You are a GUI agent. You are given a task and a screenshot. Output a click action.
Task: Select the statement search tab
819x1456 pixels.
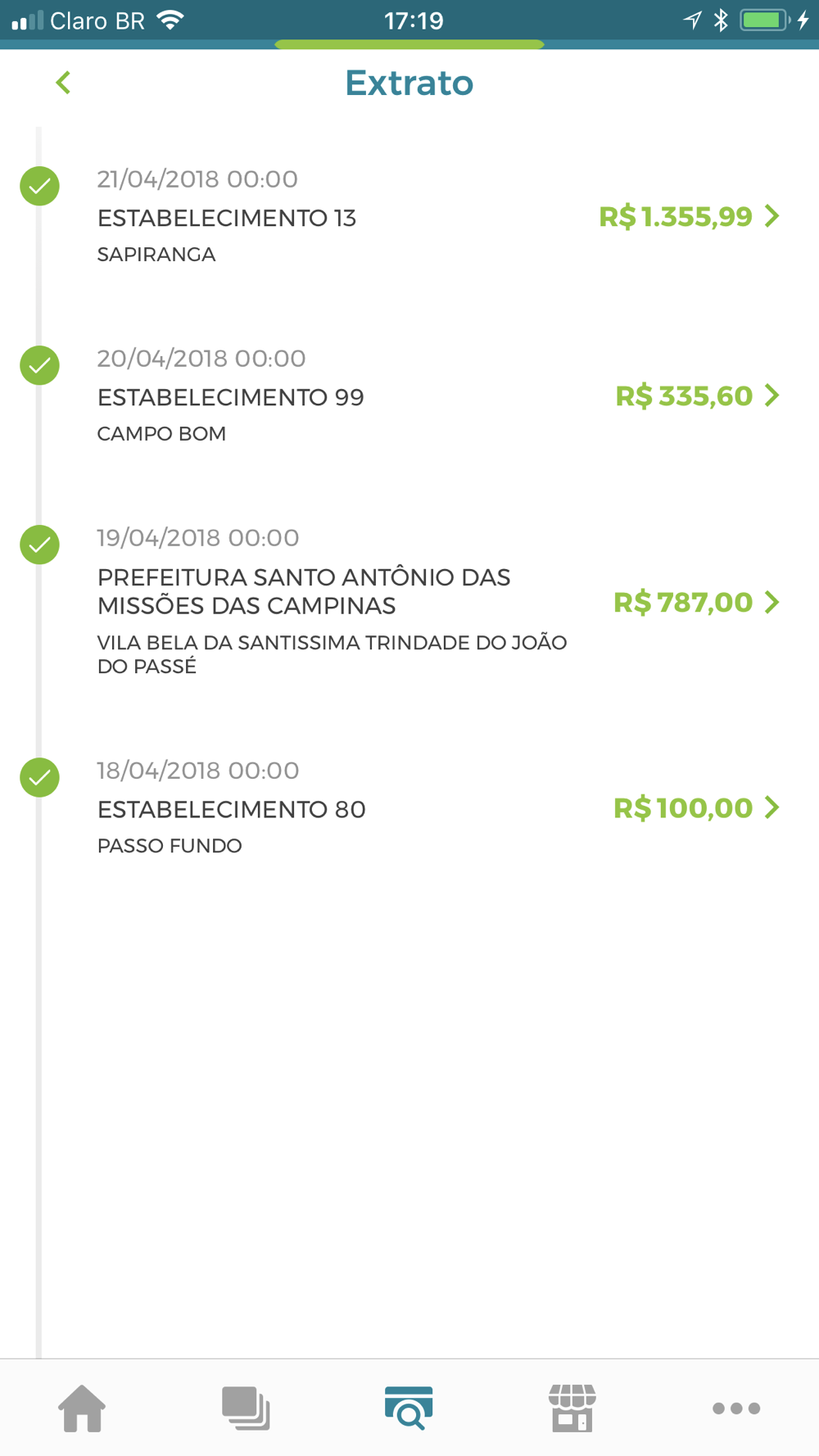409,1409
